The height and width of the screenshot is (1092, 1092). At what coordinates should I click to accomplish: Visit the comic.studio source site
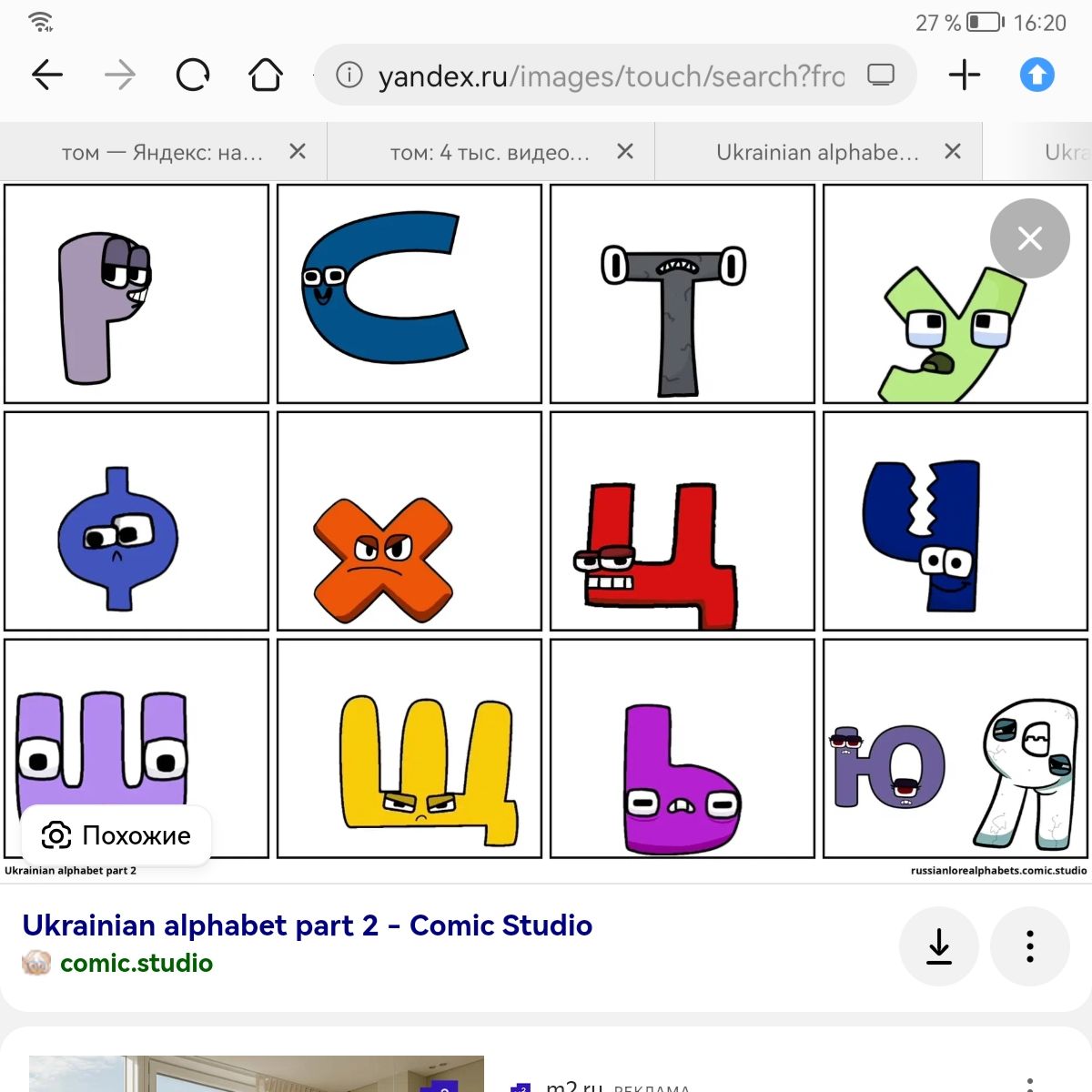[136, 963]
